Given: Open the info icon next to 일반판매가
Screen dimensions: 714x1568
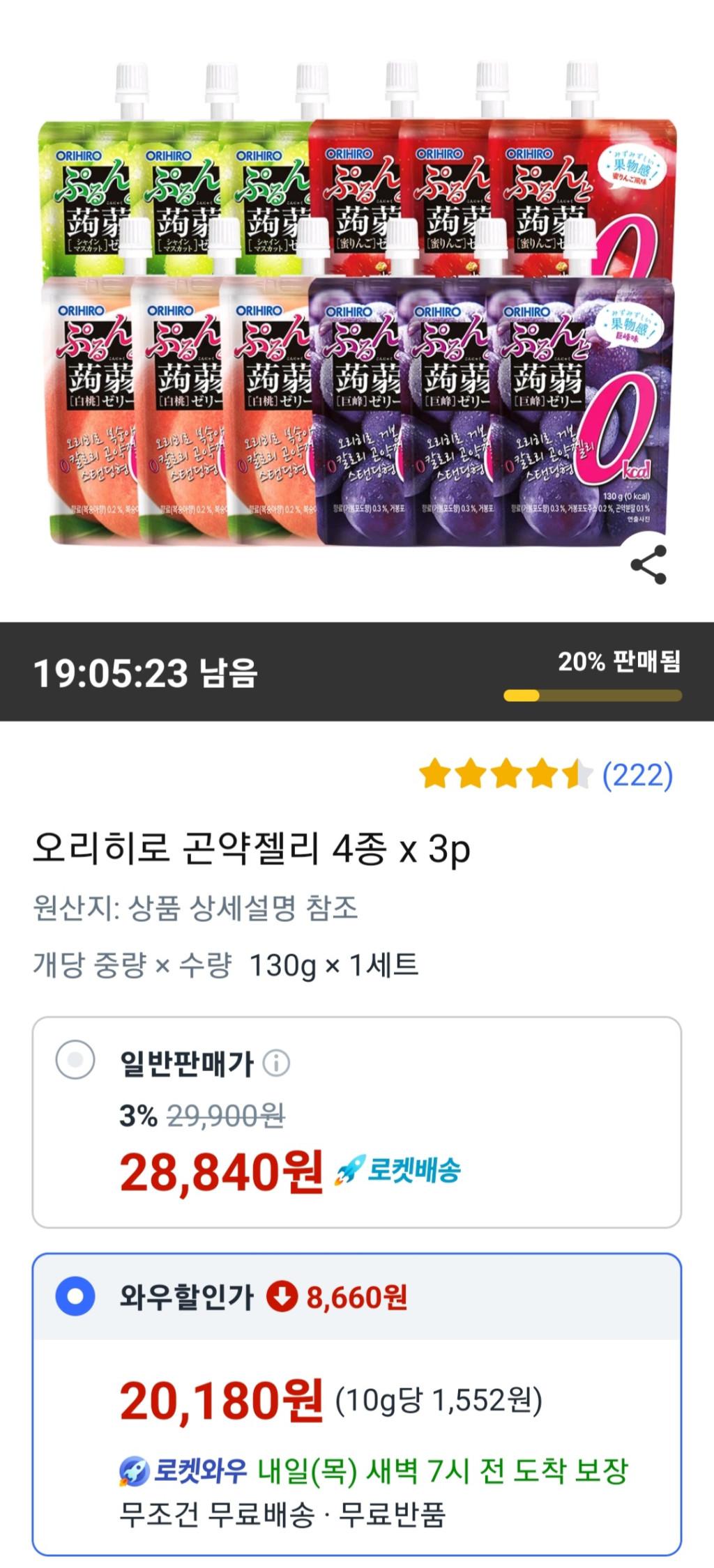Looking at the screenshot, I should pyautogui.click(x=277, y=1064).
